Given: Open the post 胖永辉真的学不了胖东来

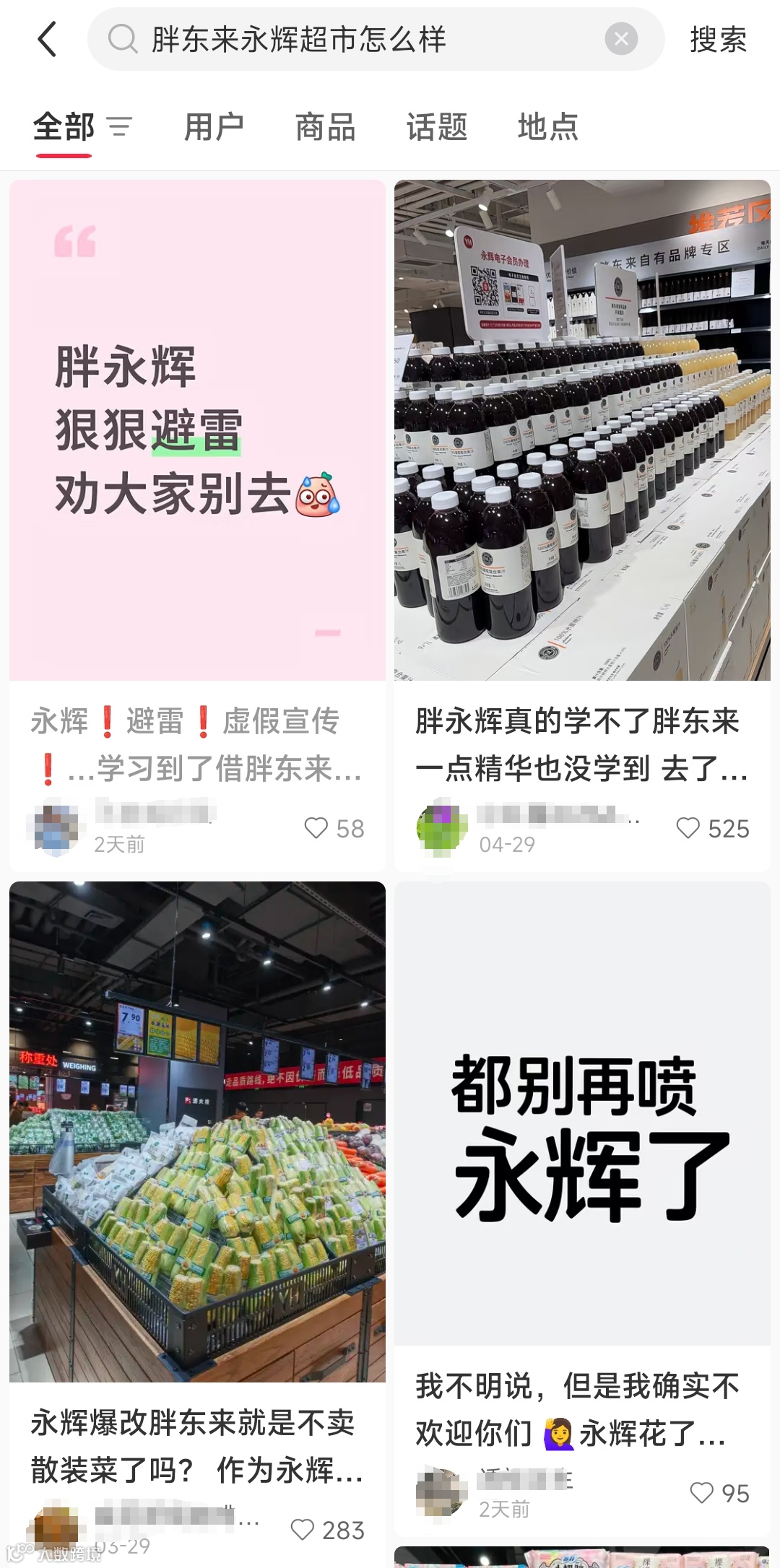Looking at the screenshot, I should pos(582,430).
